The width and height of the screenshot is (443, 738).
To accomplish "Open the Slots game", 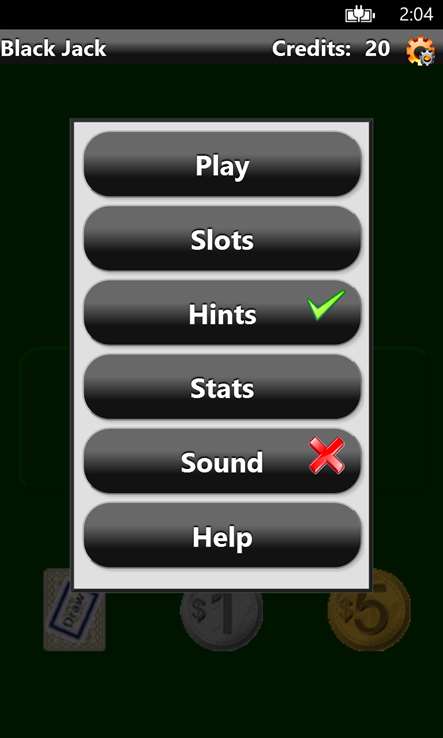I will [222, 239].
